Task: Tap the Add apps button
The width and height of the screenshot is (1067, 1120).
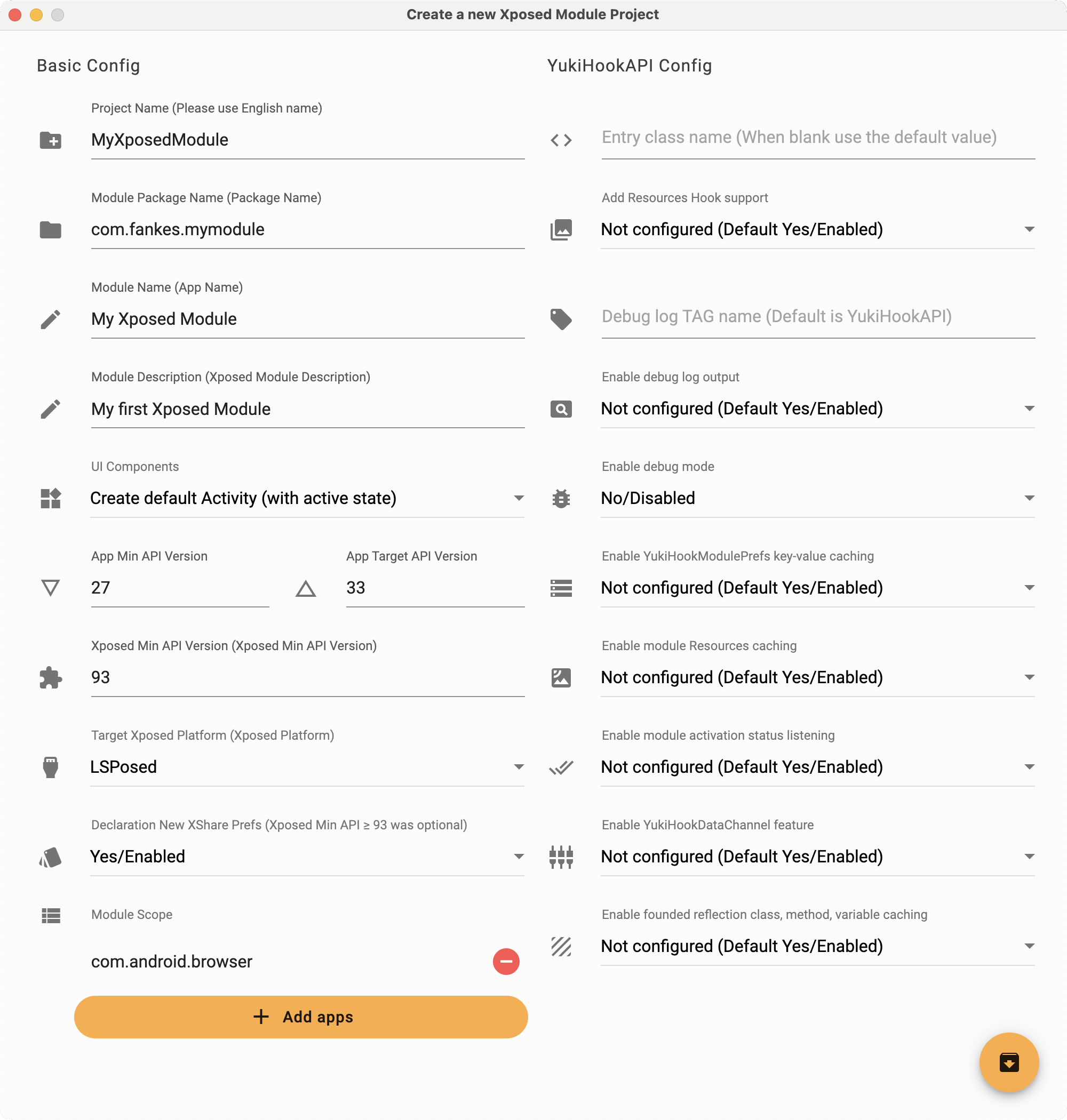Action: [x=301, y=1017]
